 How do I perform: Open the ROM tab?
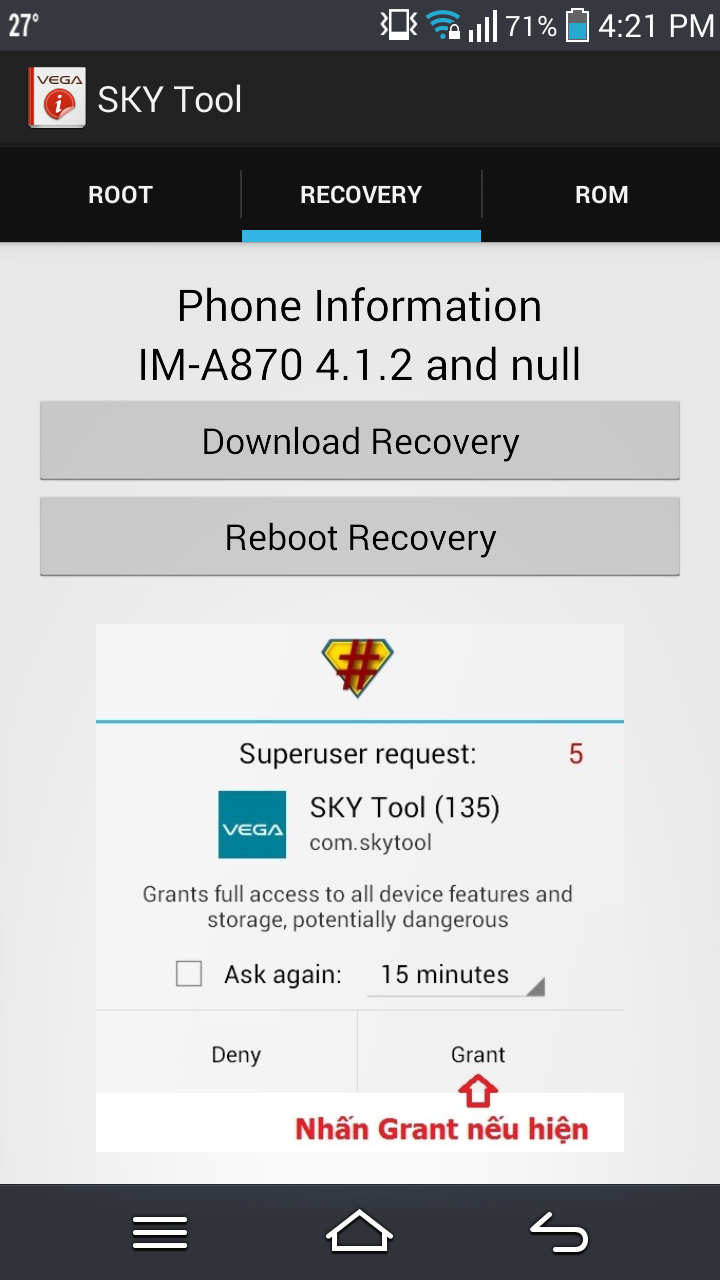point(601,195)
